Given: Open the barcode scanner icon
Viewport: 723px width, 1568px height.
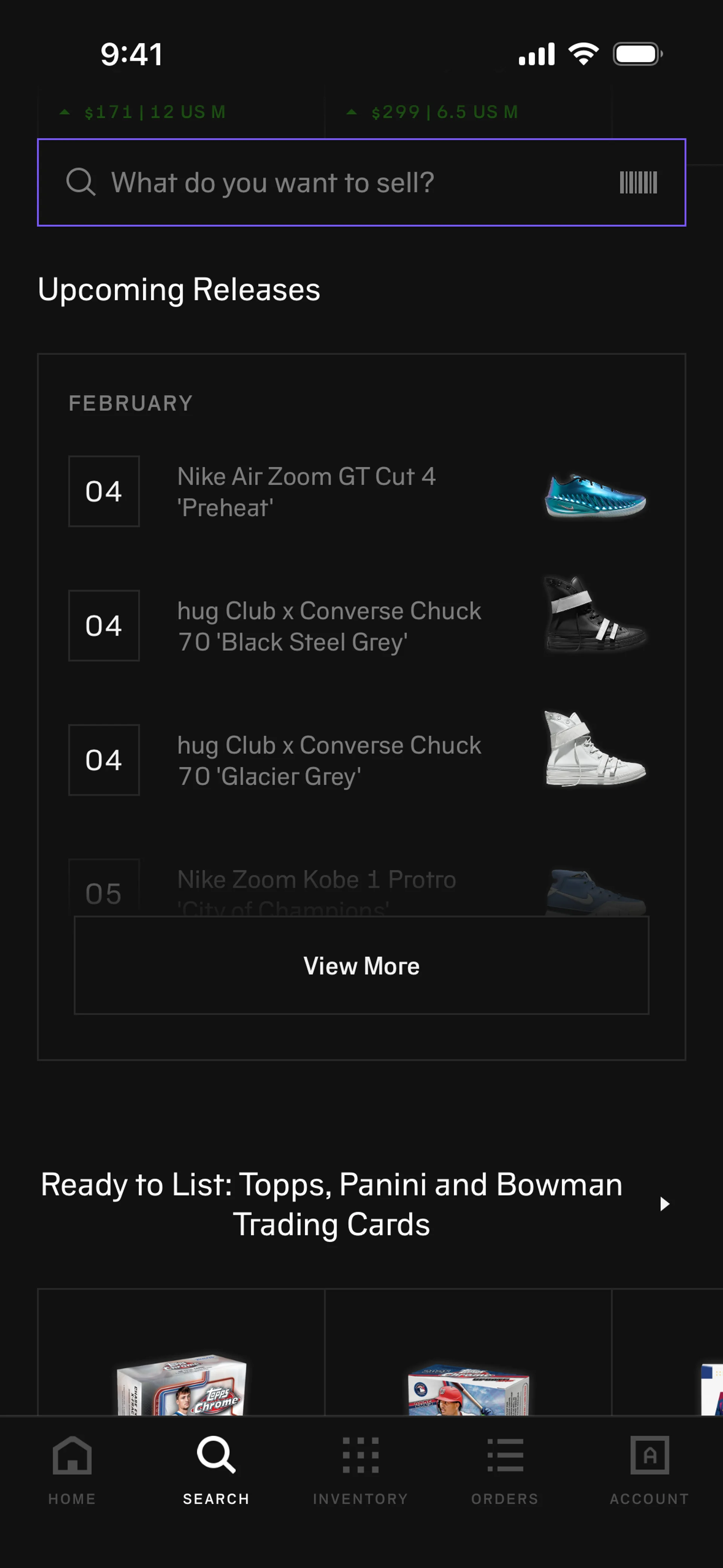Looking at the screenshot, I should click(638, 183).
